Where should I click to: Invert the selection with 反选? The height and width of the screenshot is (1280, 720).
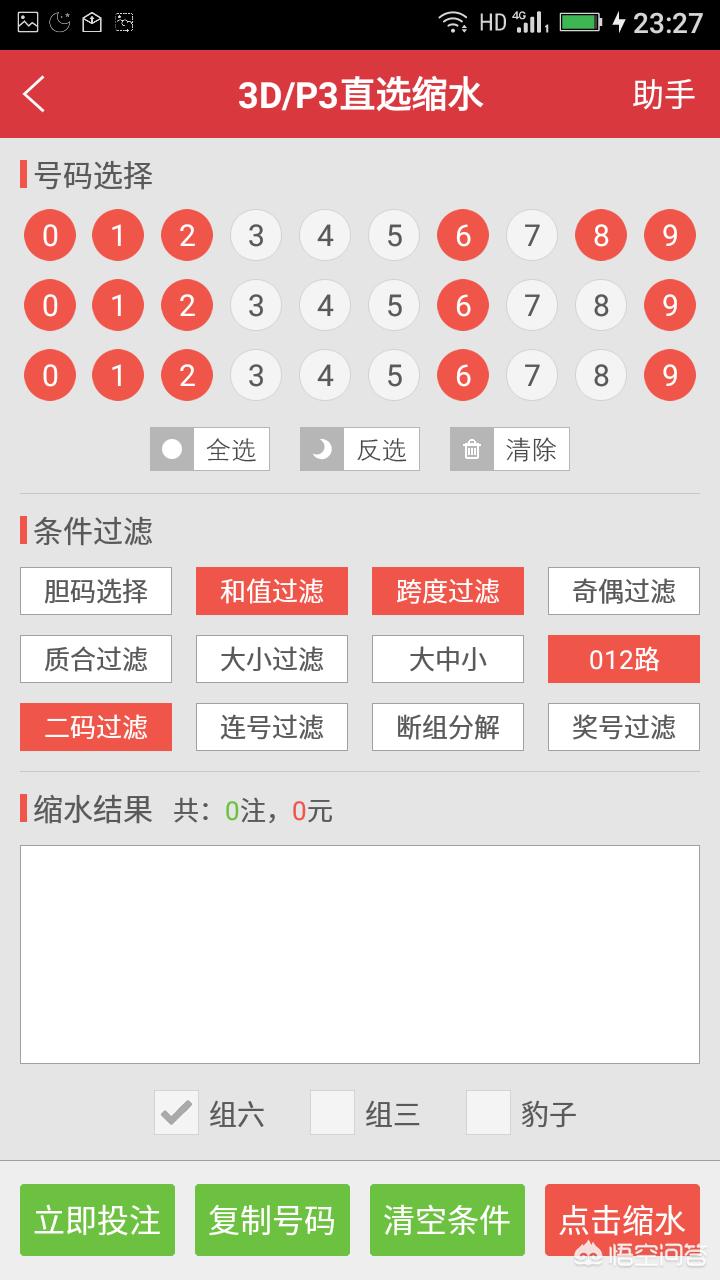[x=360, y=450]
